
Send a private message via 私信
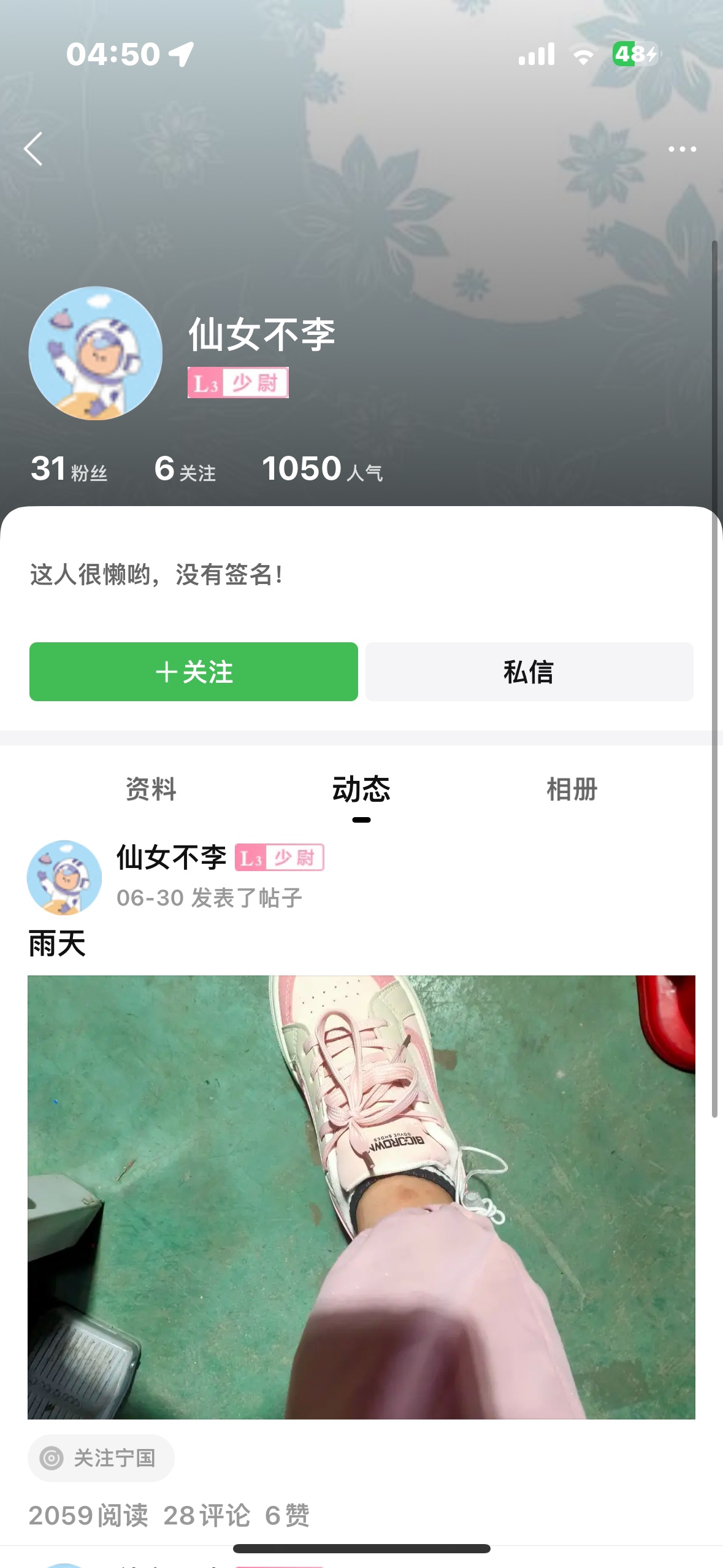[529, 672]
